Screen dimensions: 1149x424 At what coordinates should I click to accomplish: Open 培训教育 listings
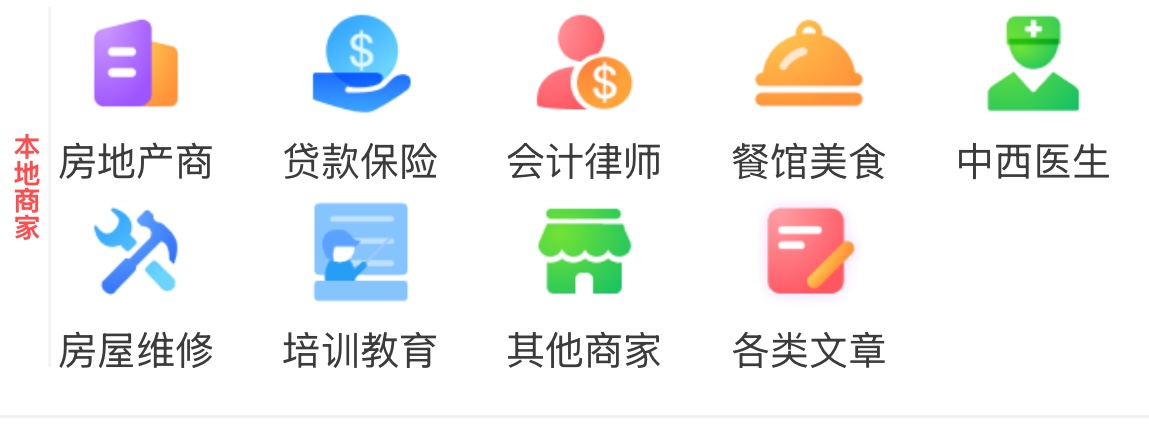coord(360,252)
